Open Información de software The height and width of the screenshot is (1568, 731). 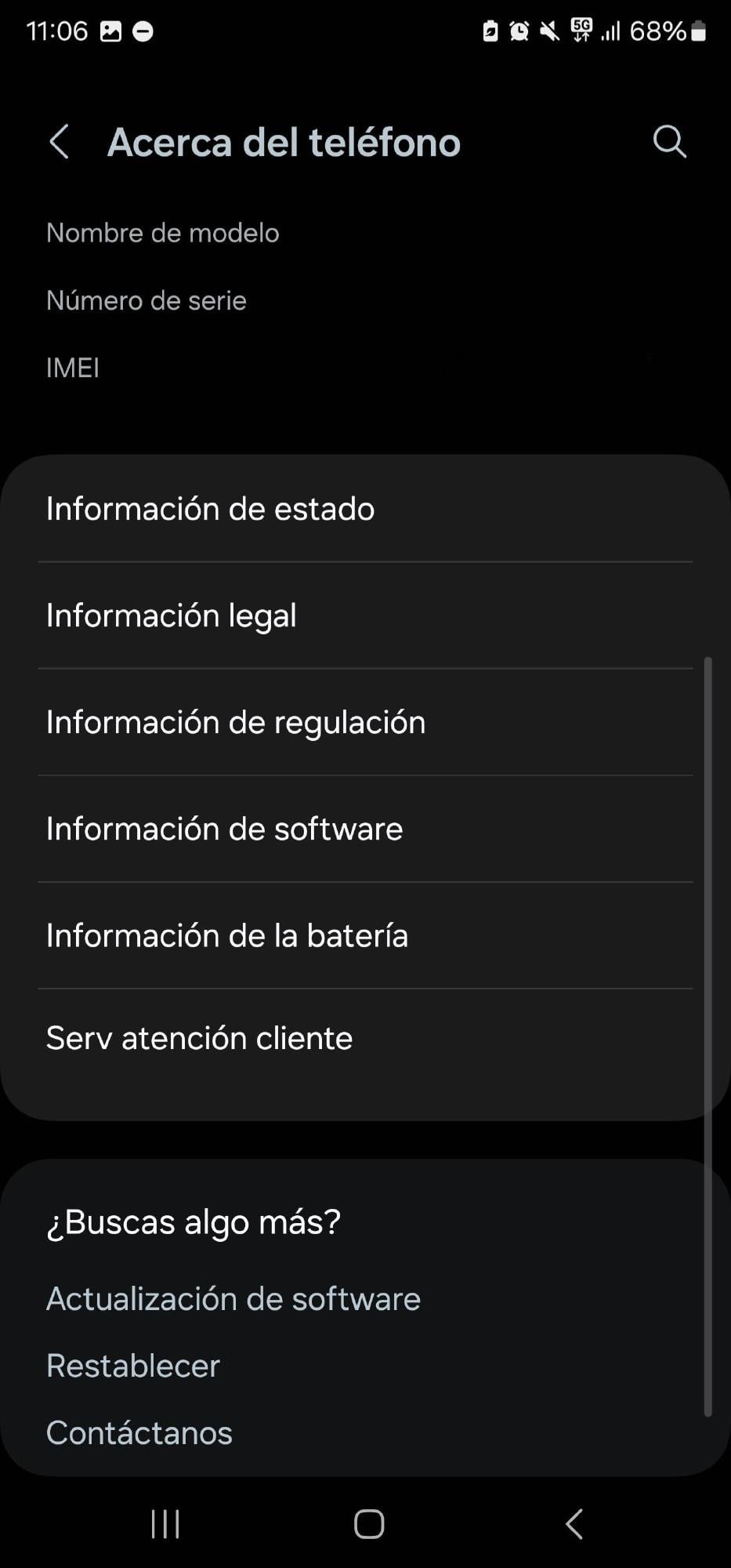tap(224, 829)
